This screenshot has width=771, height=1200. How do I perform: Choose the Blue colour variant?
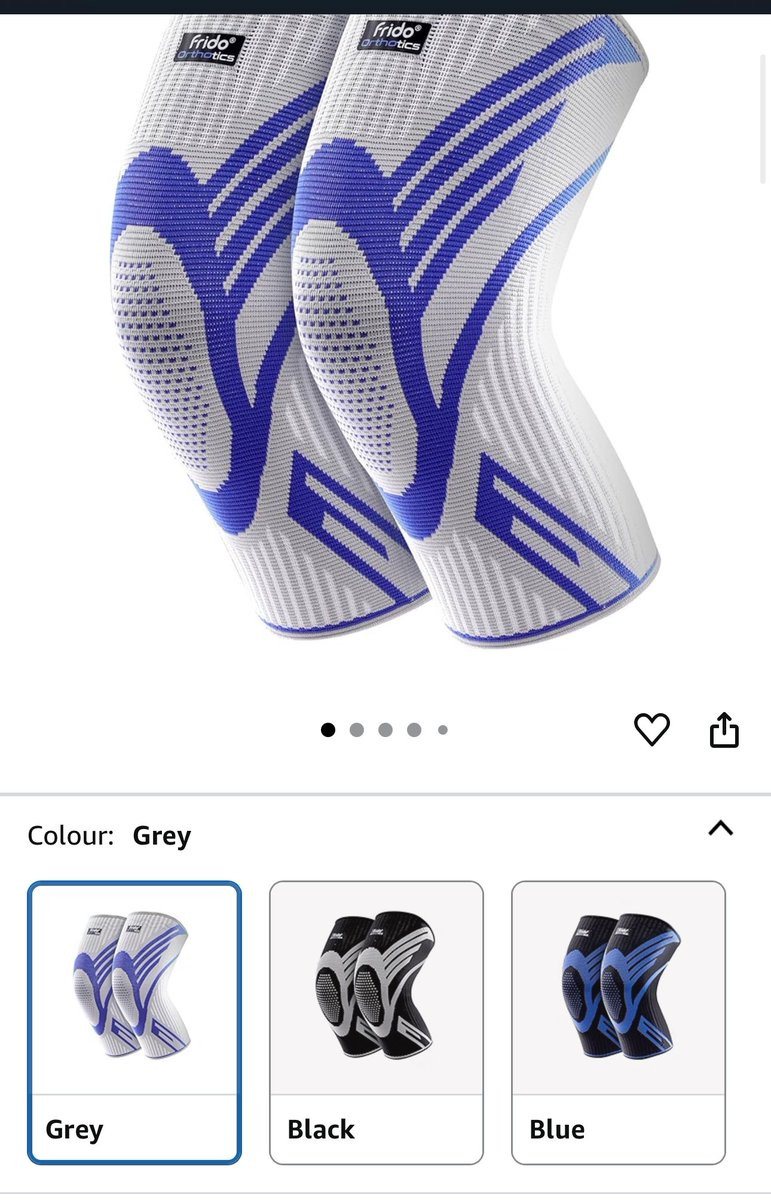click(x=618, y=1022)
